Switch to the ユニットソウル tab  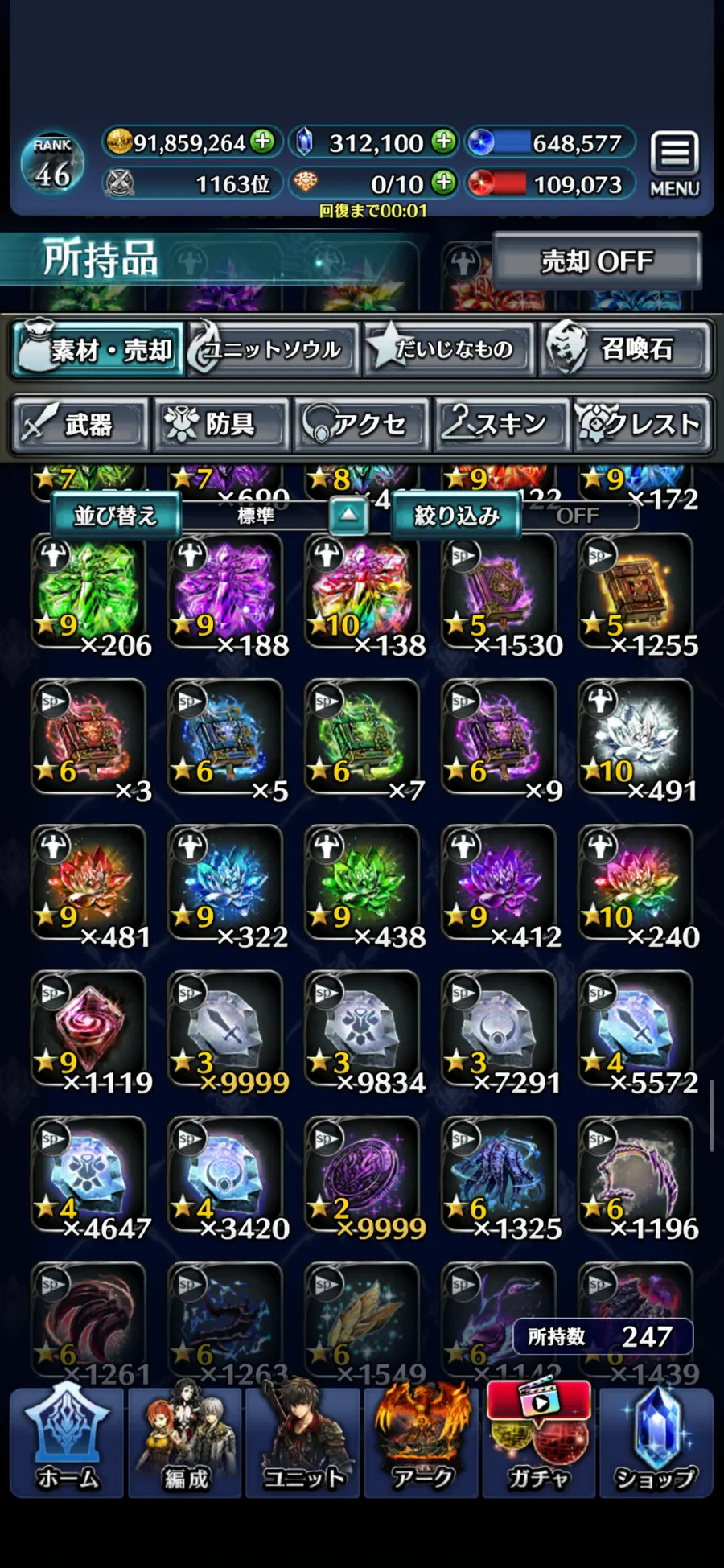coord(273,349)
